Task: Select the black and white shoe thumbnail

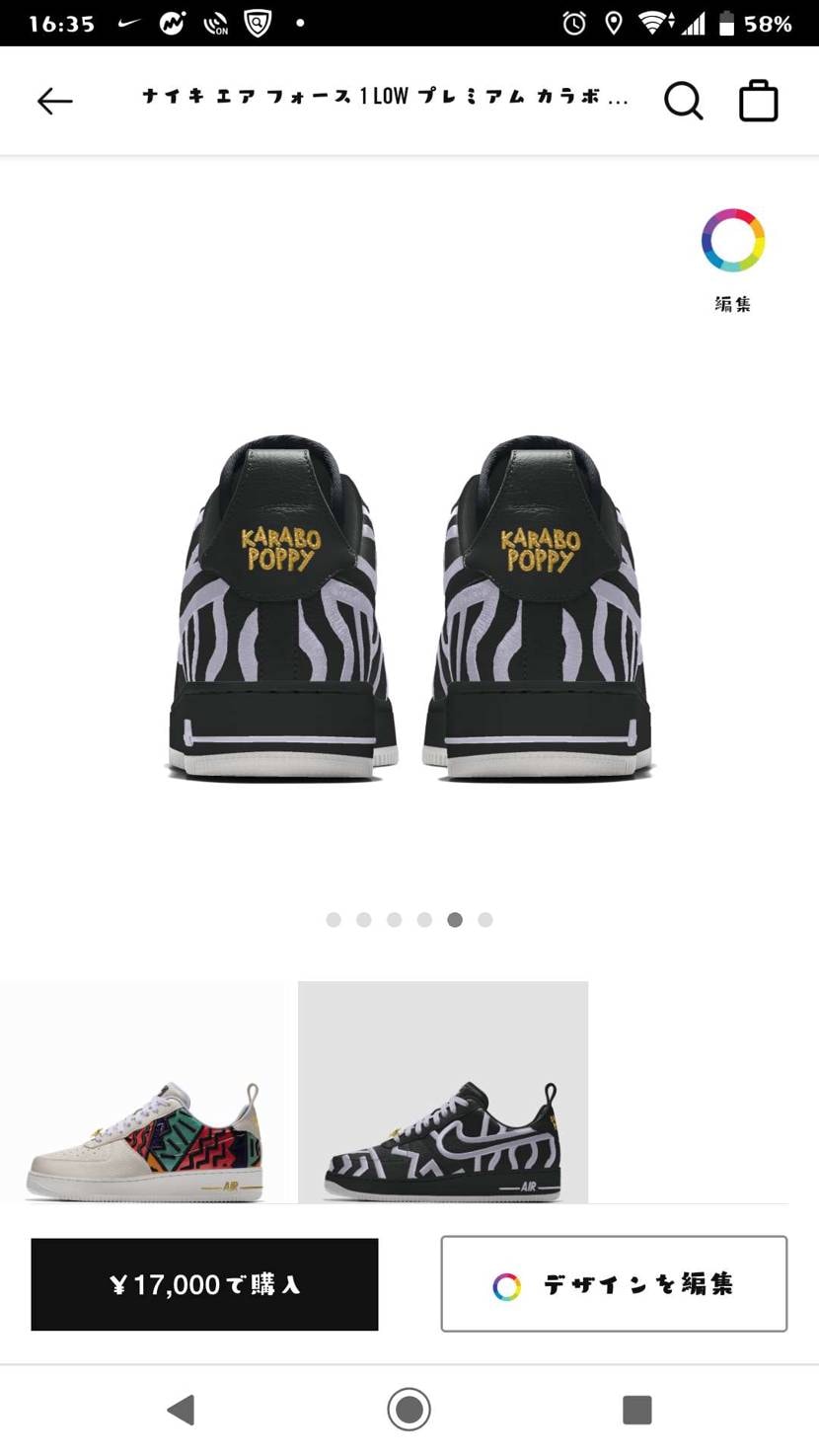Action: coord(443,1093)
